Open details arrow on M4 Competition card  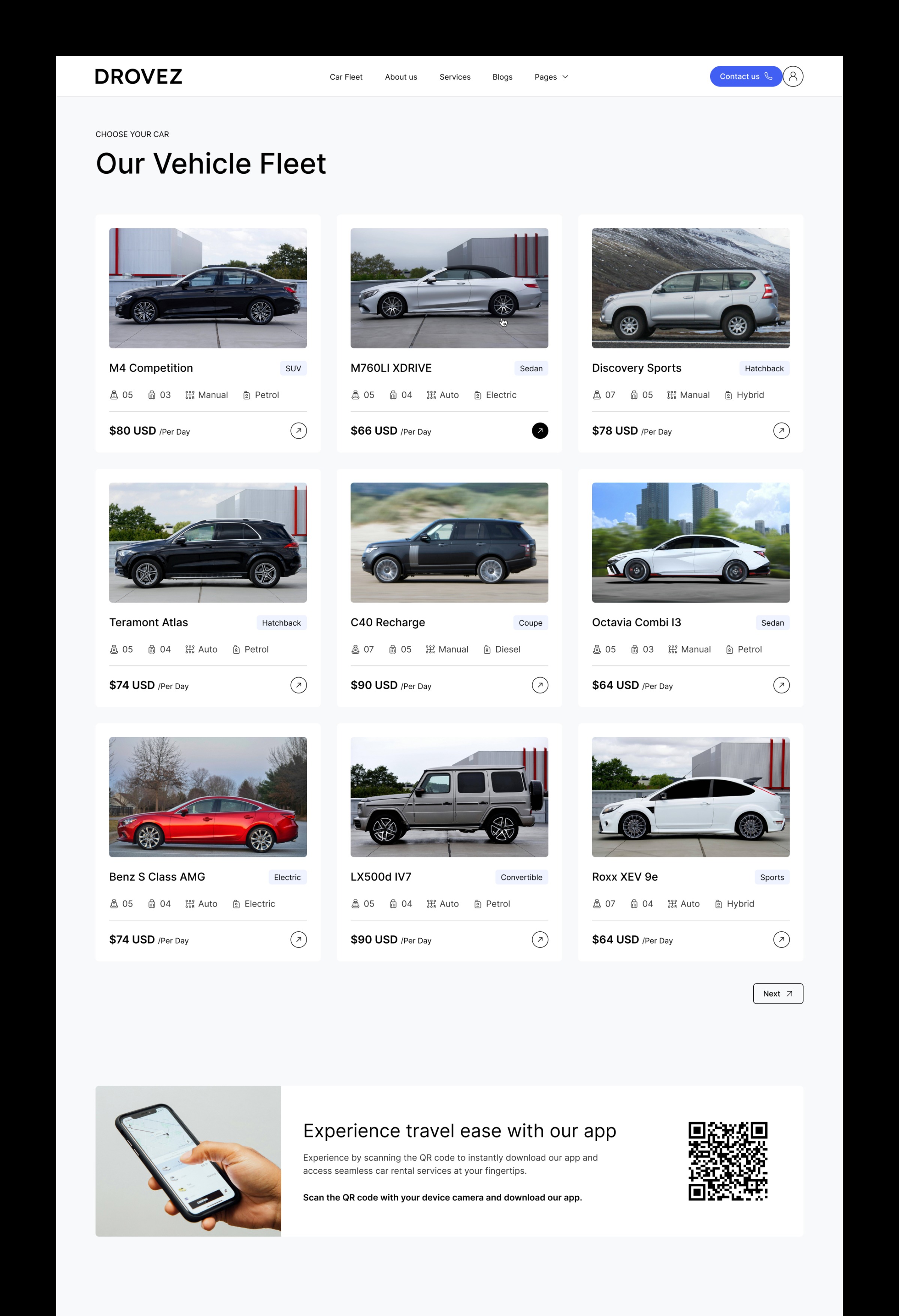299,430
